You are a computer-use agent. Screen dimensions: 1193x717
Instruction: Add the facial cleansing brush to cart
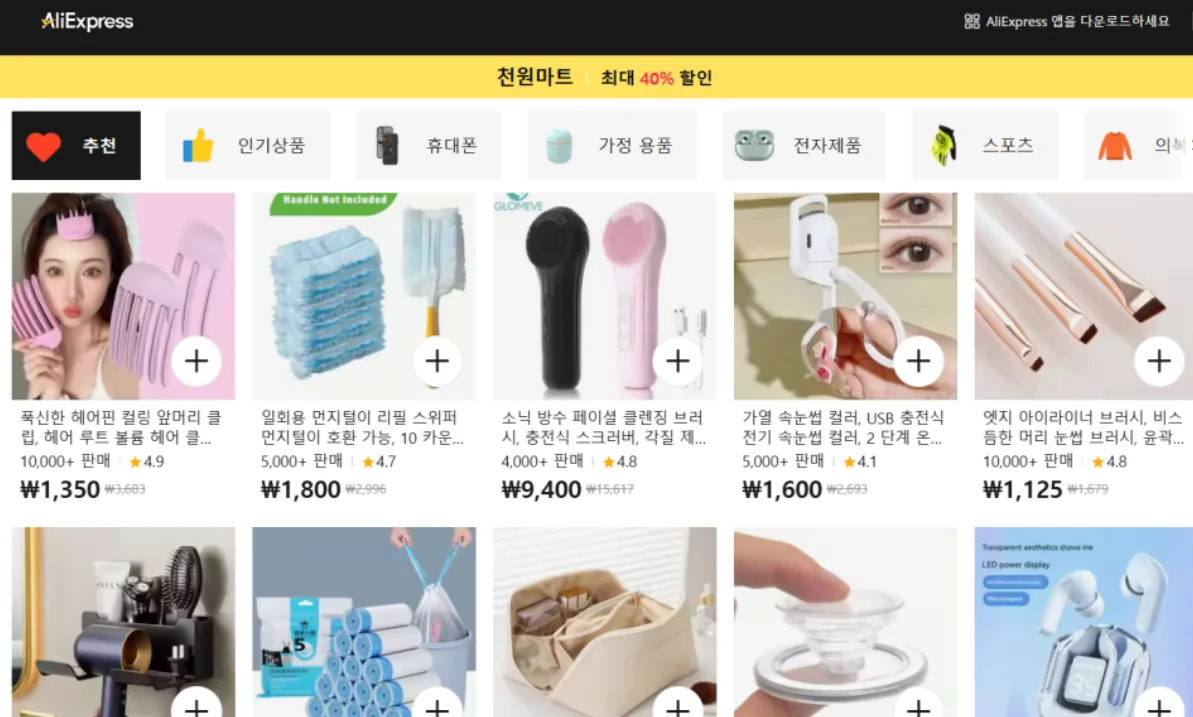pos(678,361)
